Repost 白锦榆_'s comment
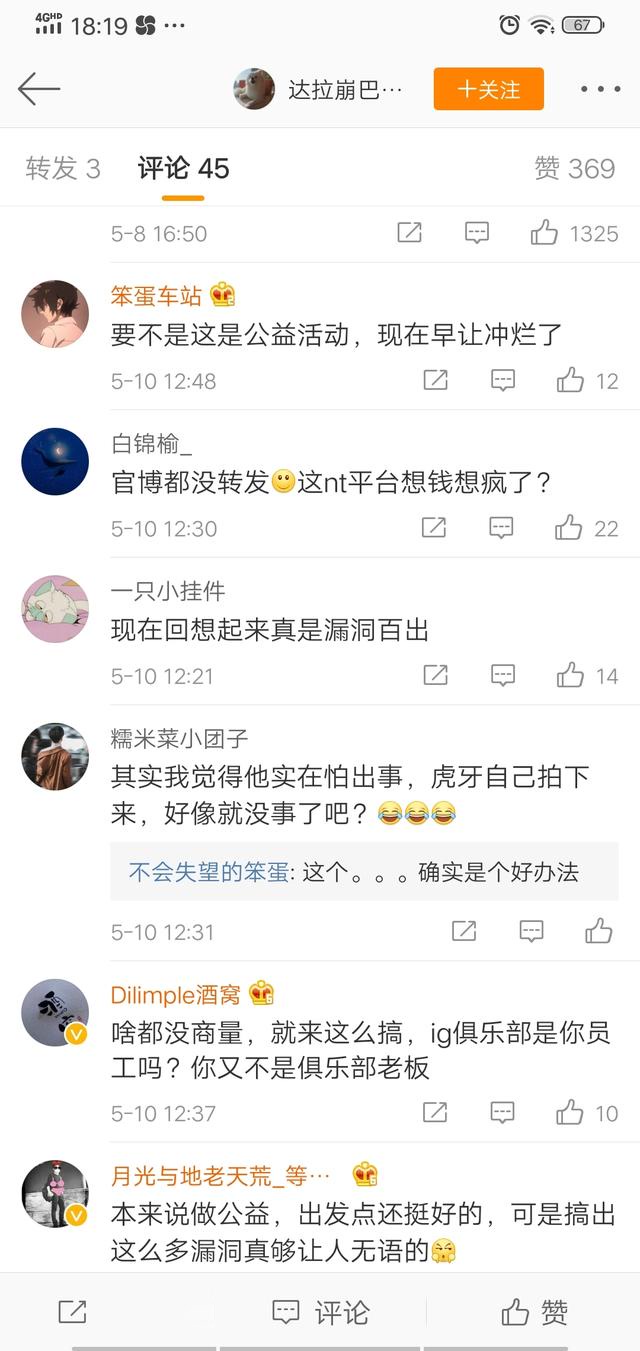The height and width of the screenshot is (1351, 640). 434,528
